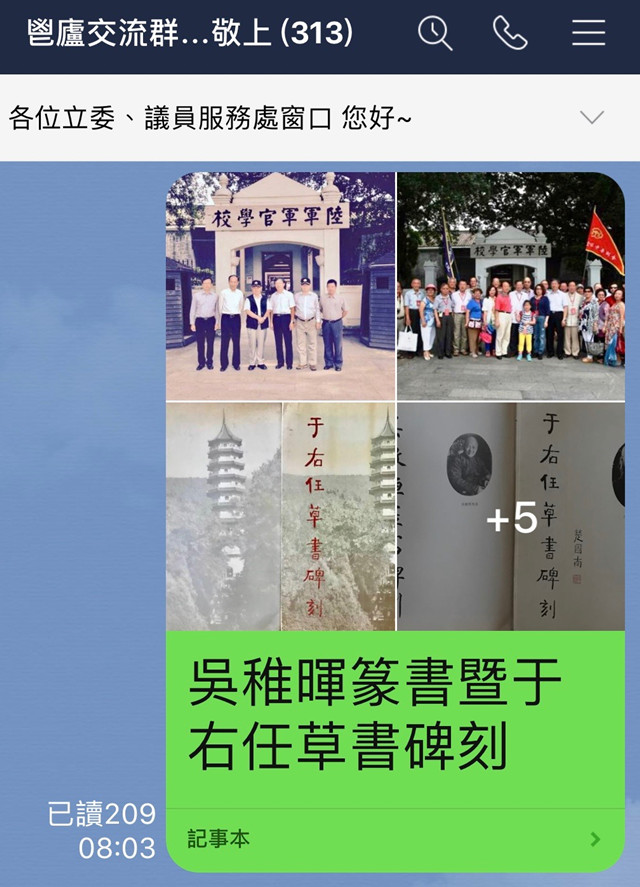640x887 pixels.
Task: Search within this group chat
Action: [435, 34]
